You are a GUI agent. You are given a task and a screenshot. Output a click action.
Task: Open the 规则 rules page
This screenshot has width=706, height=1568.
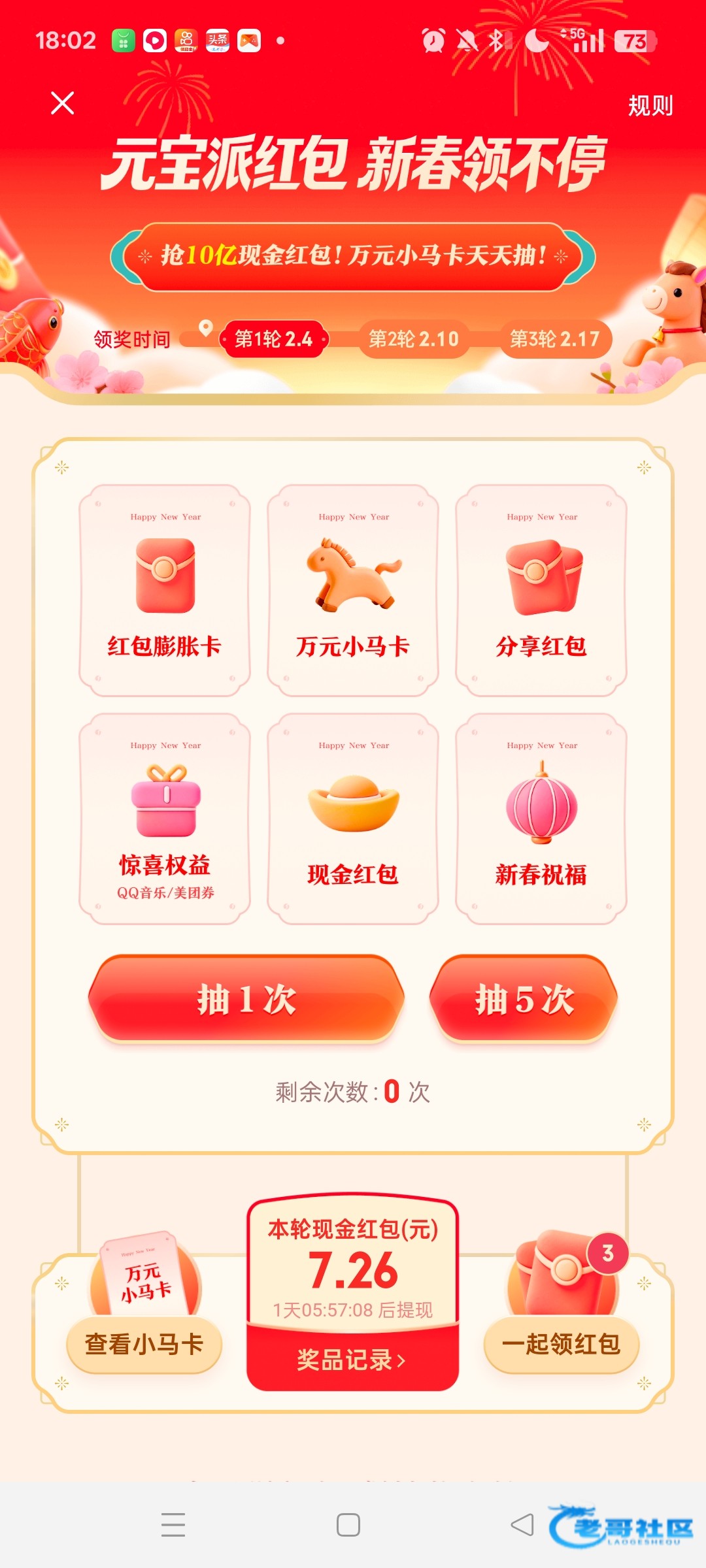pyautogui.click(x=650, y=105)
